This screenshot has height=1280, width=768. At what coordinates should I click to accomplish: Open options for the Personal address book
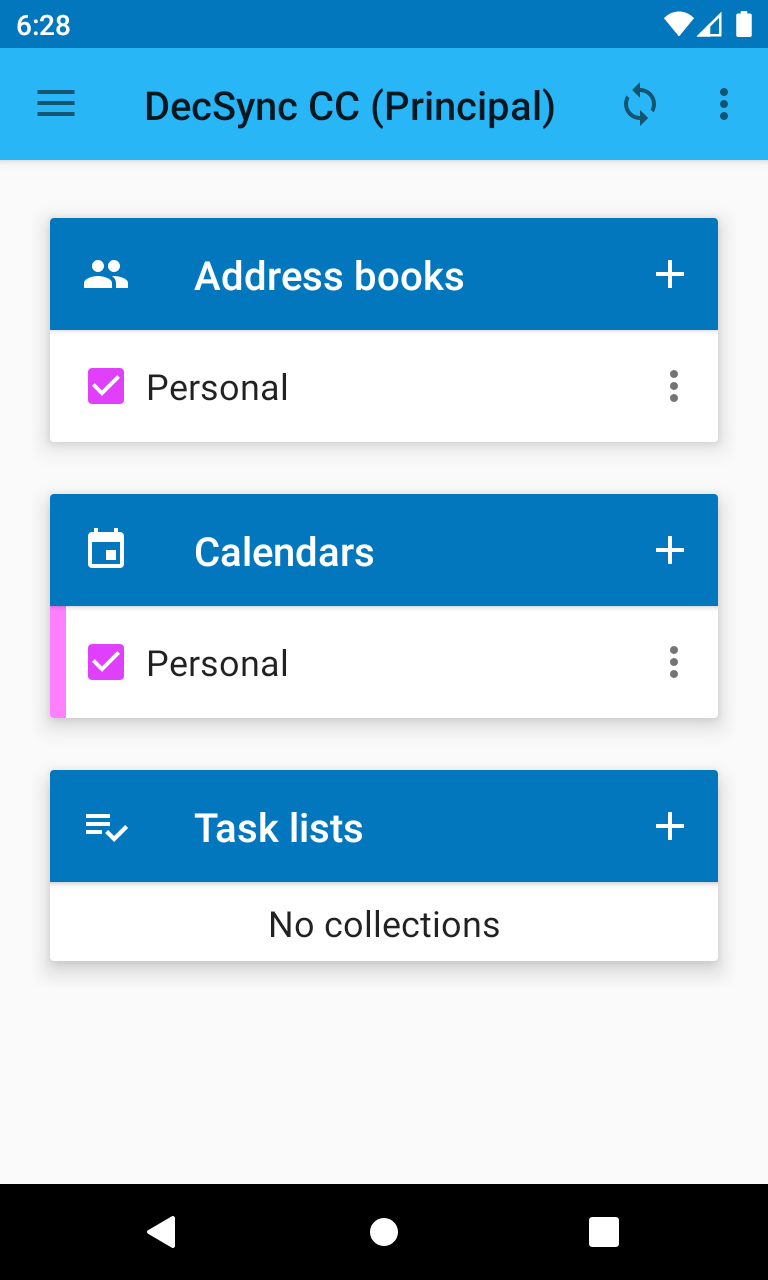(673, 386)
